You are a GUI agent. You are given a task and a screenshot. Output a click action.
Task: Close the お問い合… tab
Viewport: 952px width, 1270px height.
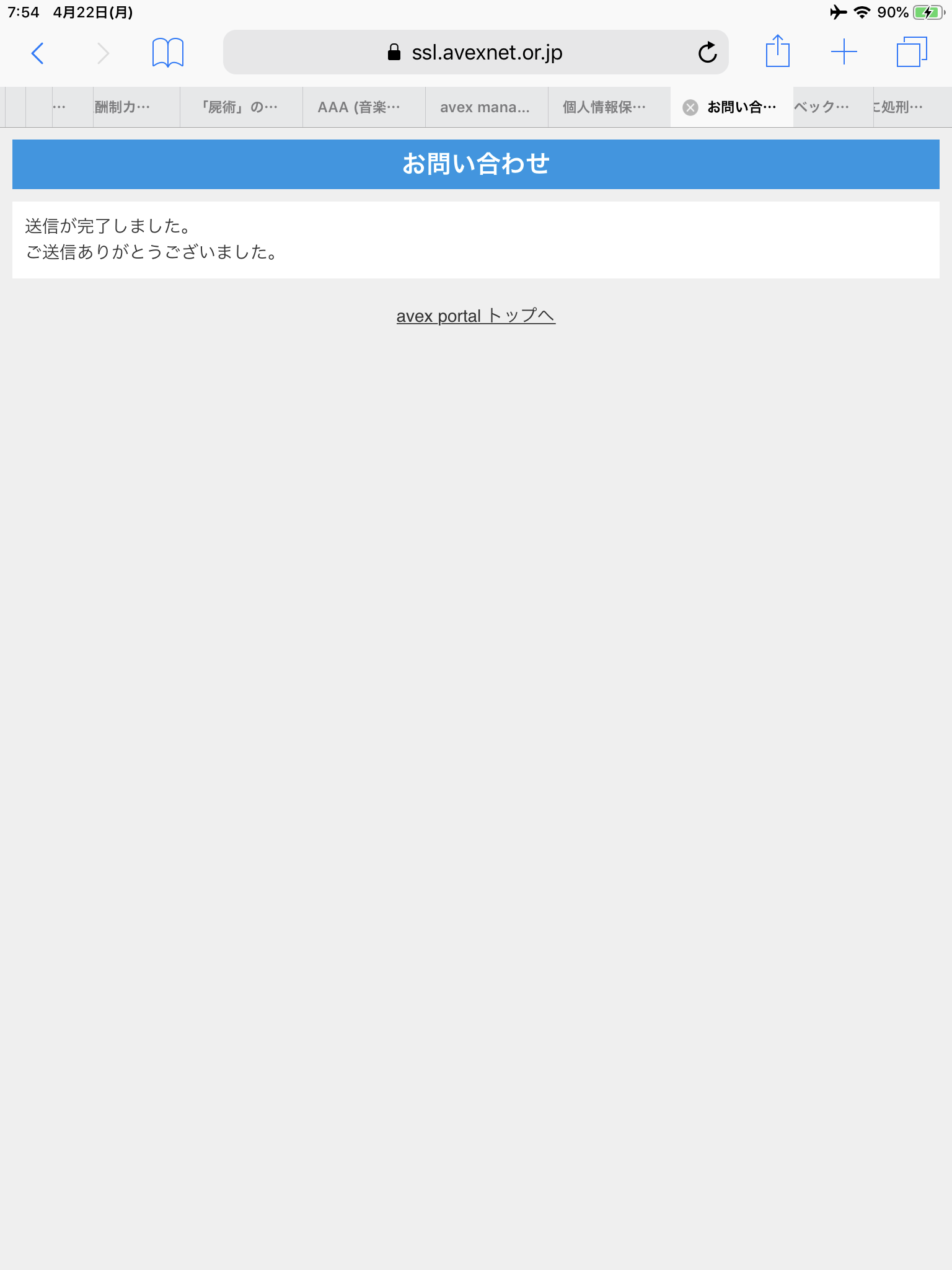(690, 108)
